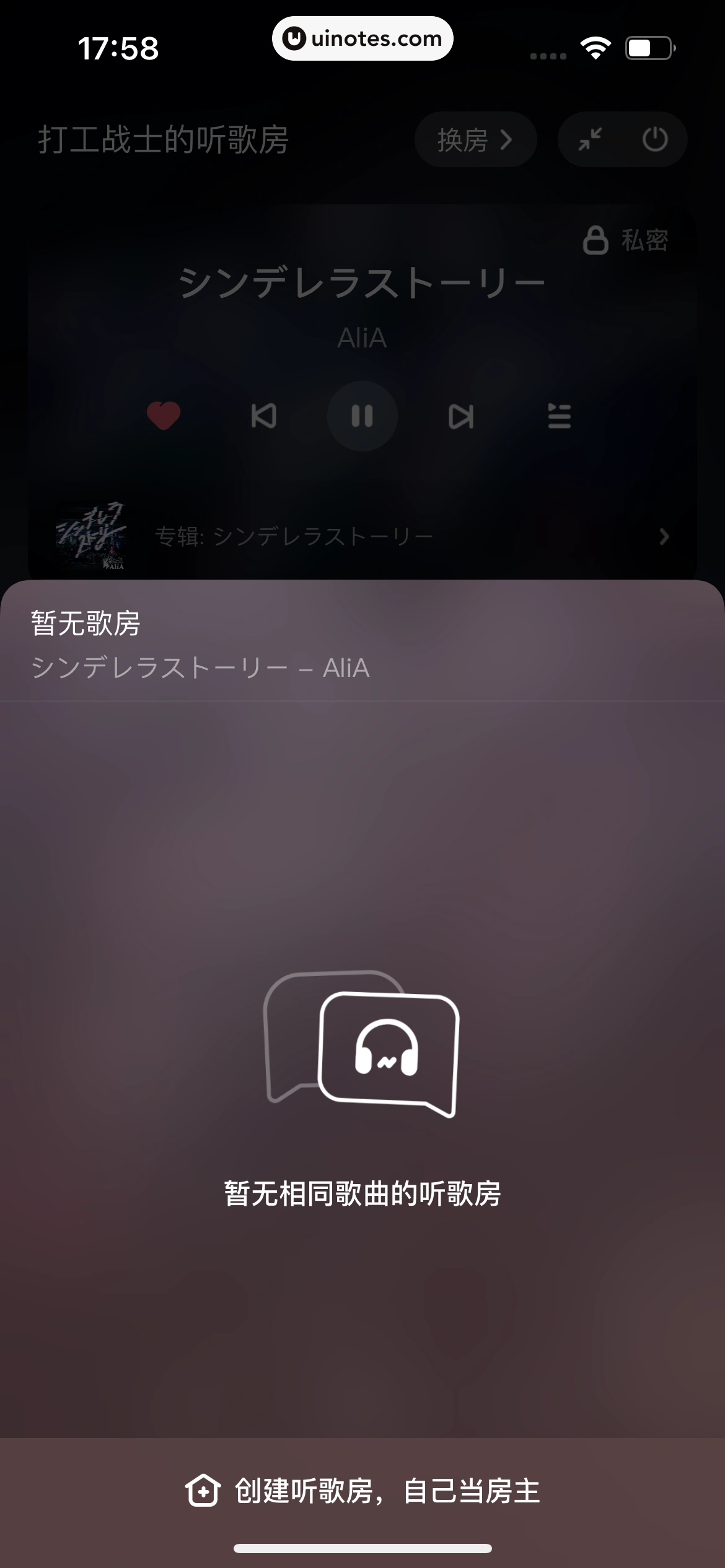This screenshot has height=1568, width=725.
Task: Tap the 私密 privacy lock
Action: [x=626, y=240]
